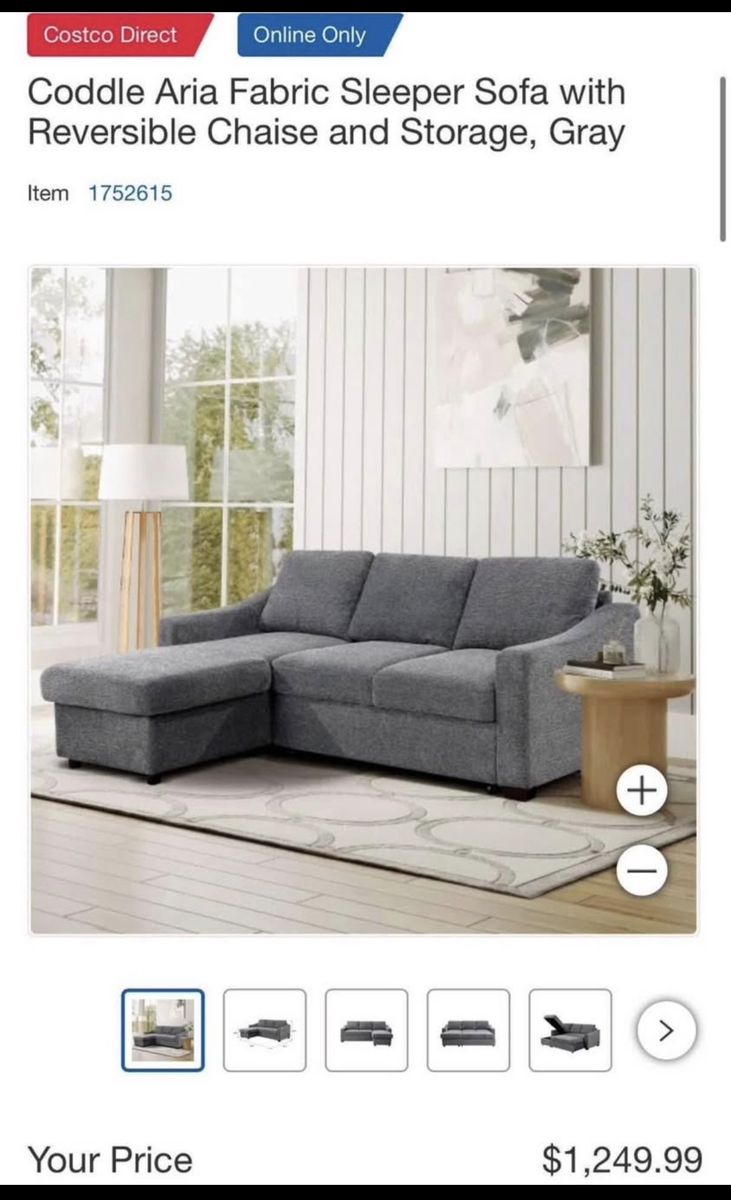View the sofa dimensions thumbnail
731x1200 pixels.
click(264, 1030)
